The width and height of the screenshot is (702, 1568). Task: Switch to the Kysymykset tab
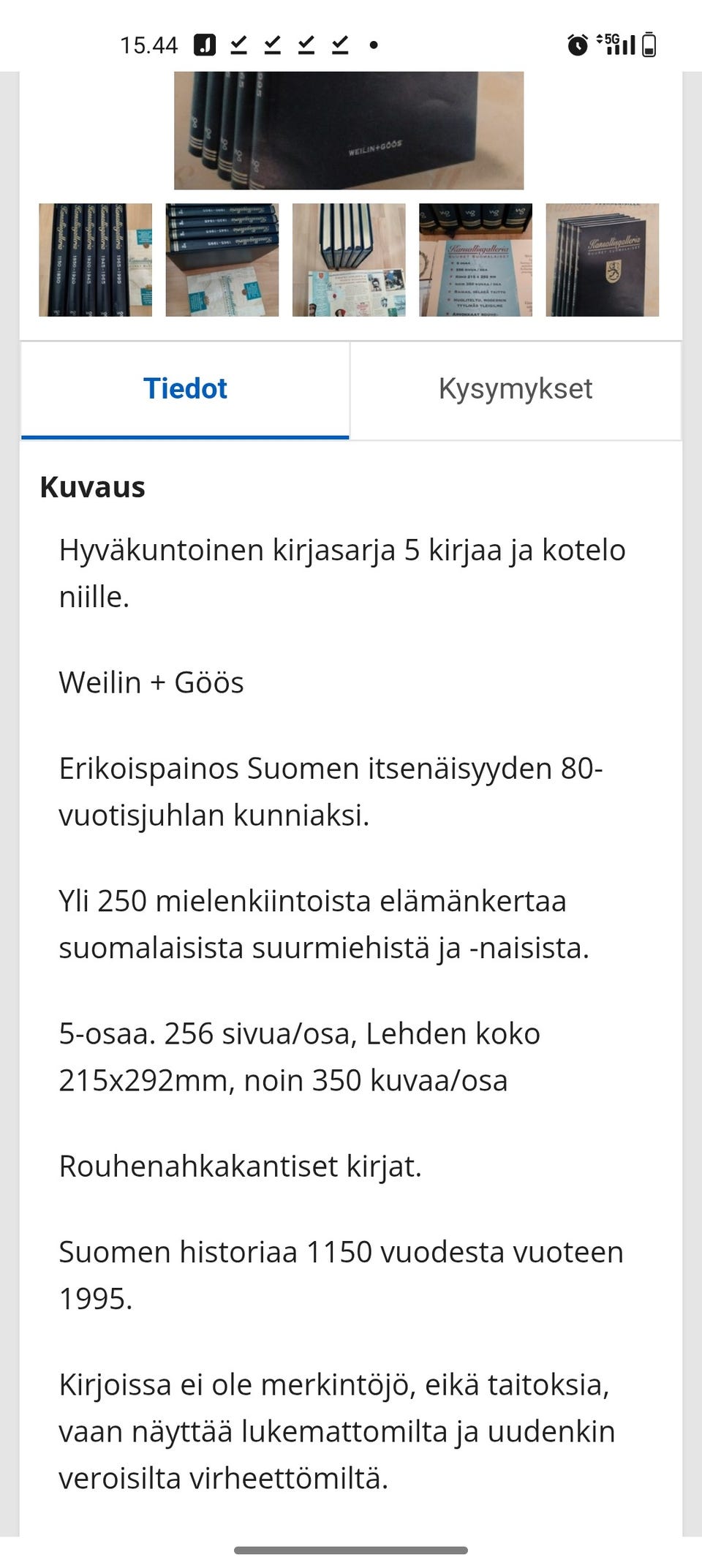[x=516, y=388]
